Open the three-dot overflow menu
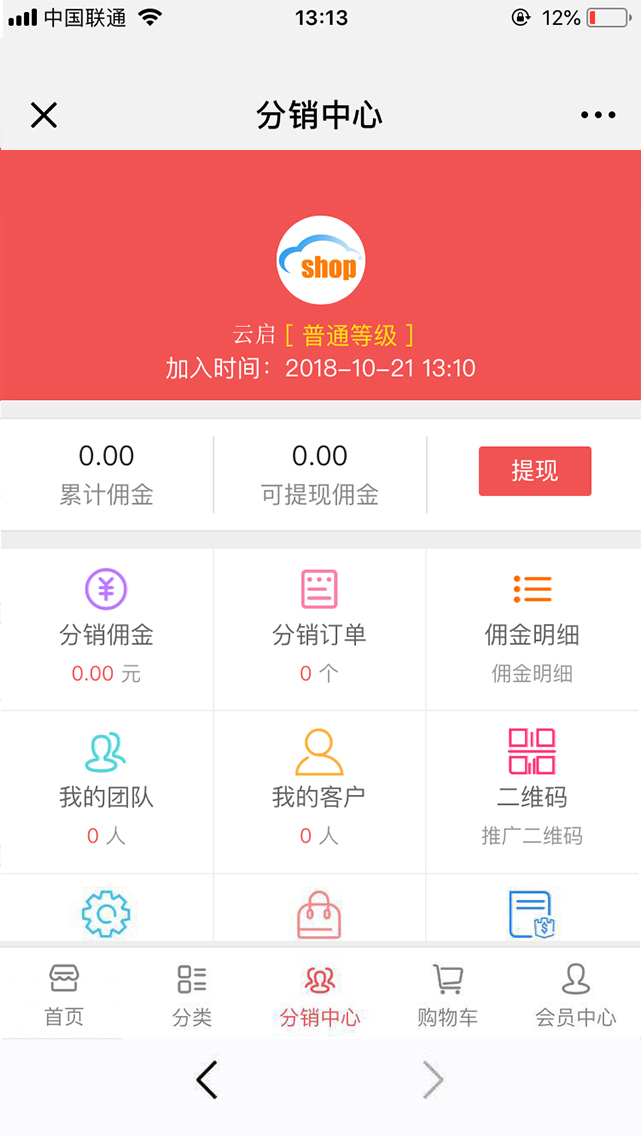The image size is (641, 1136). pyautogui.click(x=598, y=115)
